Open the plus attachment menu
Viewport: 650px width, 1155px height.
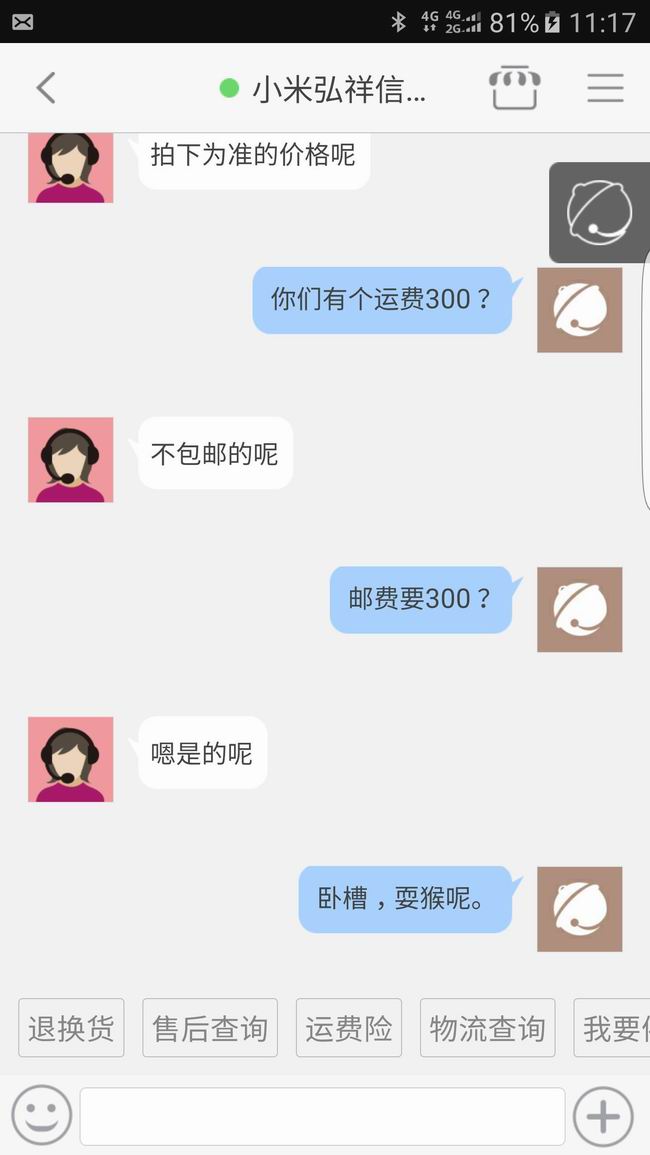coord(603,1116)
